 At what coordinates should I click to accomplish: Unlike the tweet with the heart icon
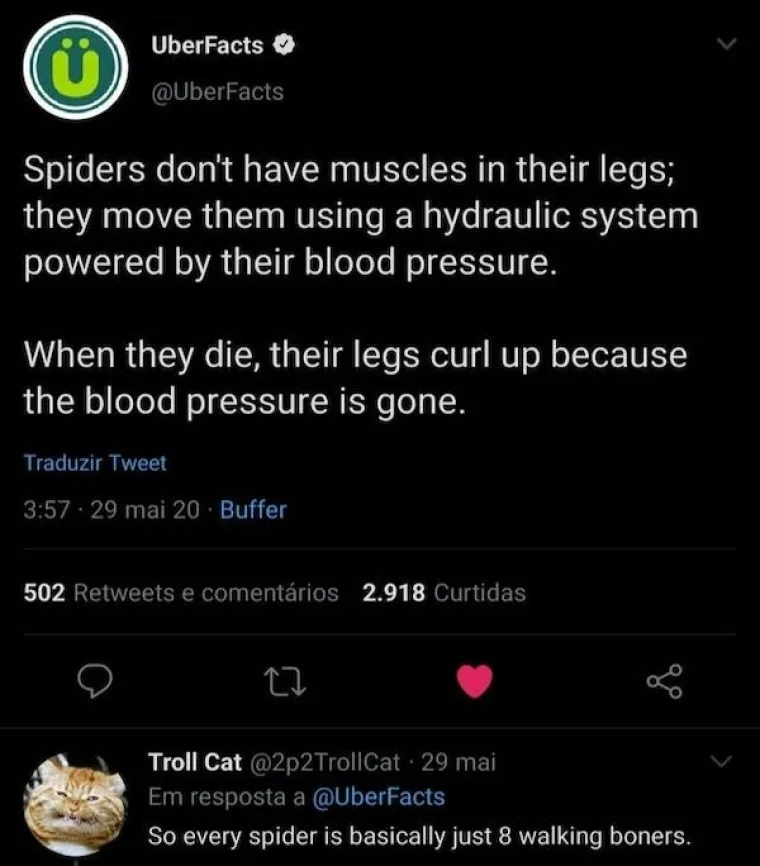[474, 681]
